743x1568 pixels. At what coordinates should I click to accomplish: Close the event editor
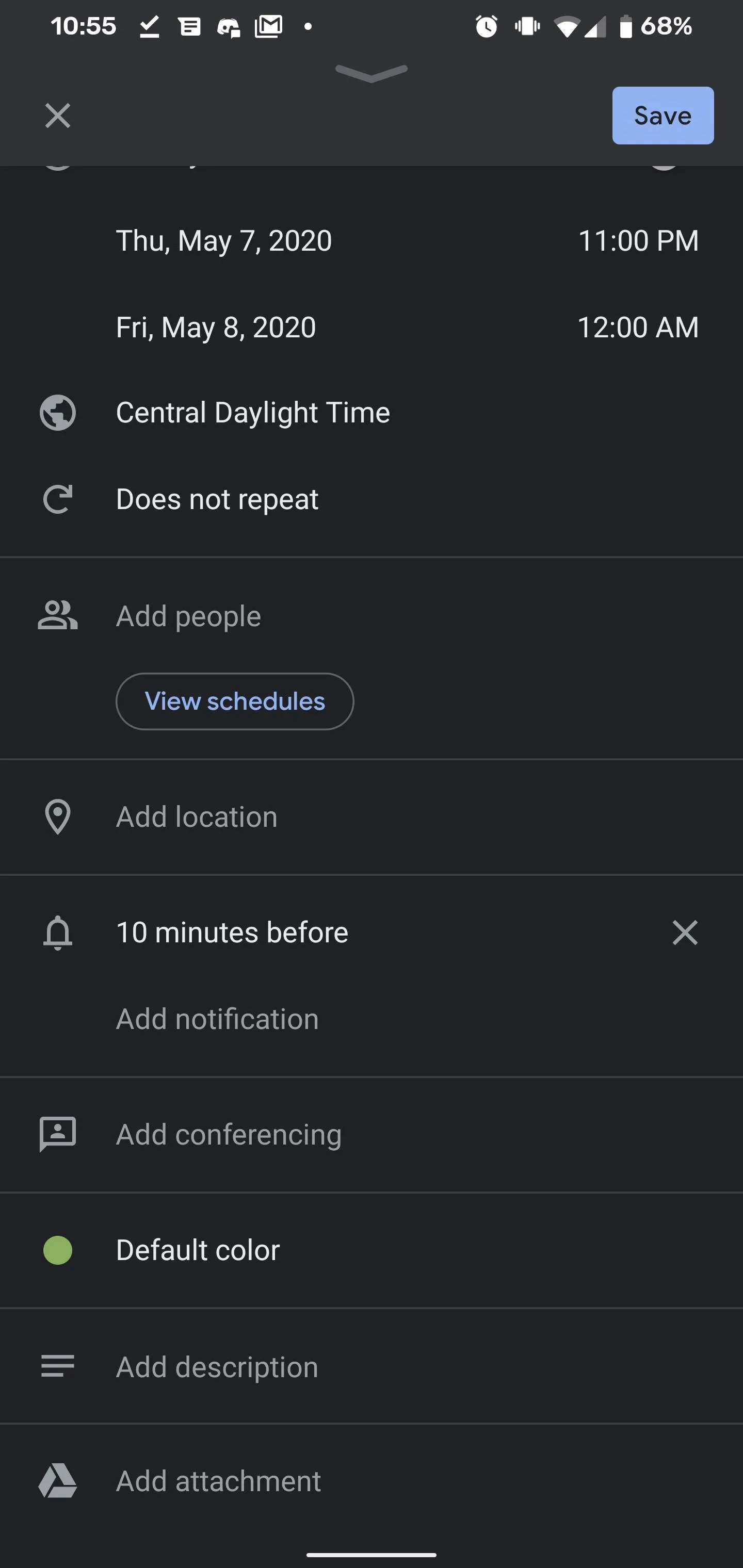58,116
